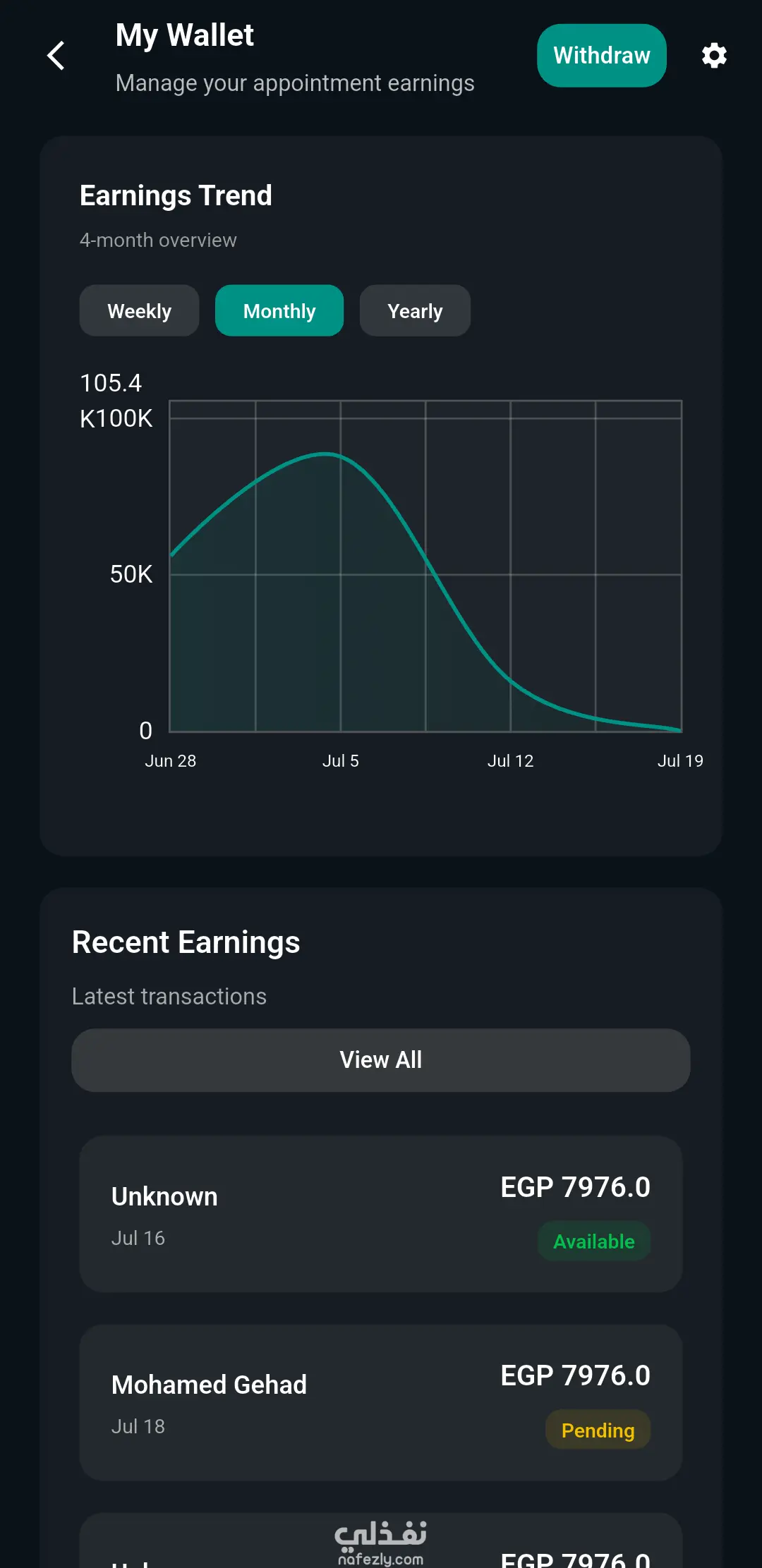View all recent earnings

(x=381, y=1059)
